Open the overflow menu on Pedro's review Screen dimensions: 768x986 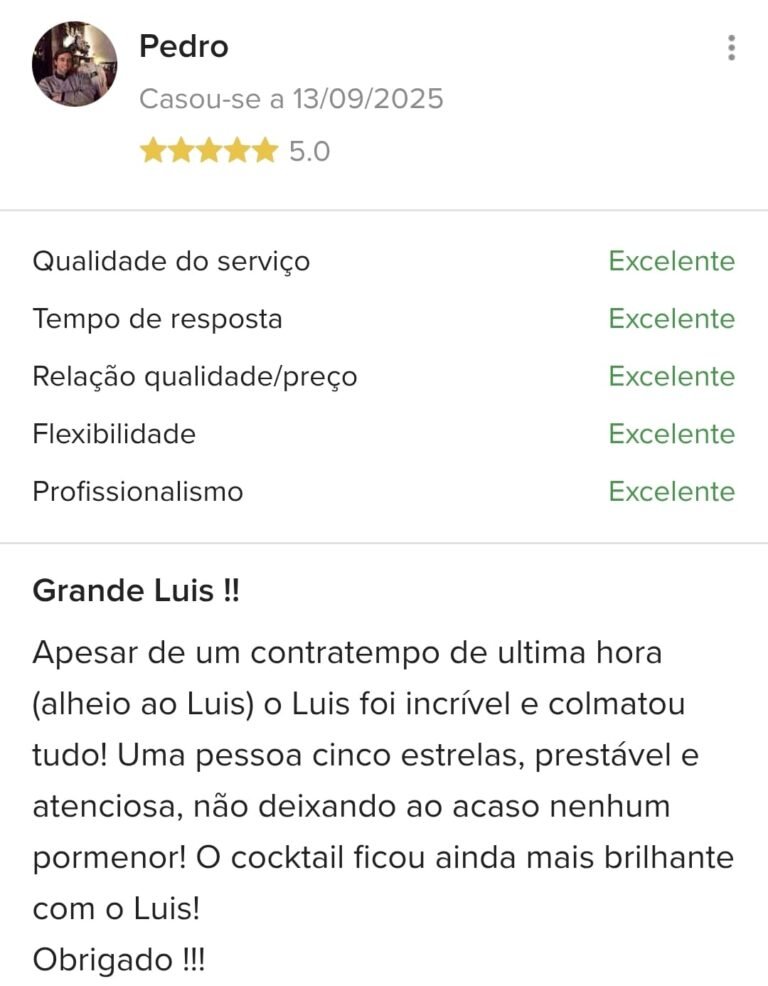(x=732, y=48)
